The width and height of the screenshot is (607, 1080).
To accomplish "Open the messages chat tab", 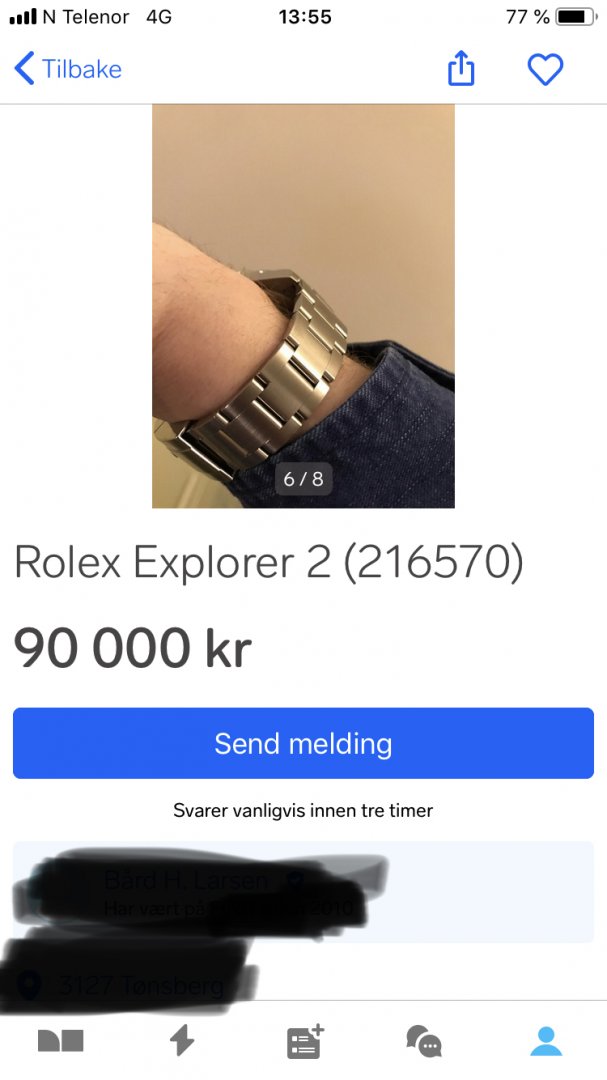I will [x=424, y=1041].
